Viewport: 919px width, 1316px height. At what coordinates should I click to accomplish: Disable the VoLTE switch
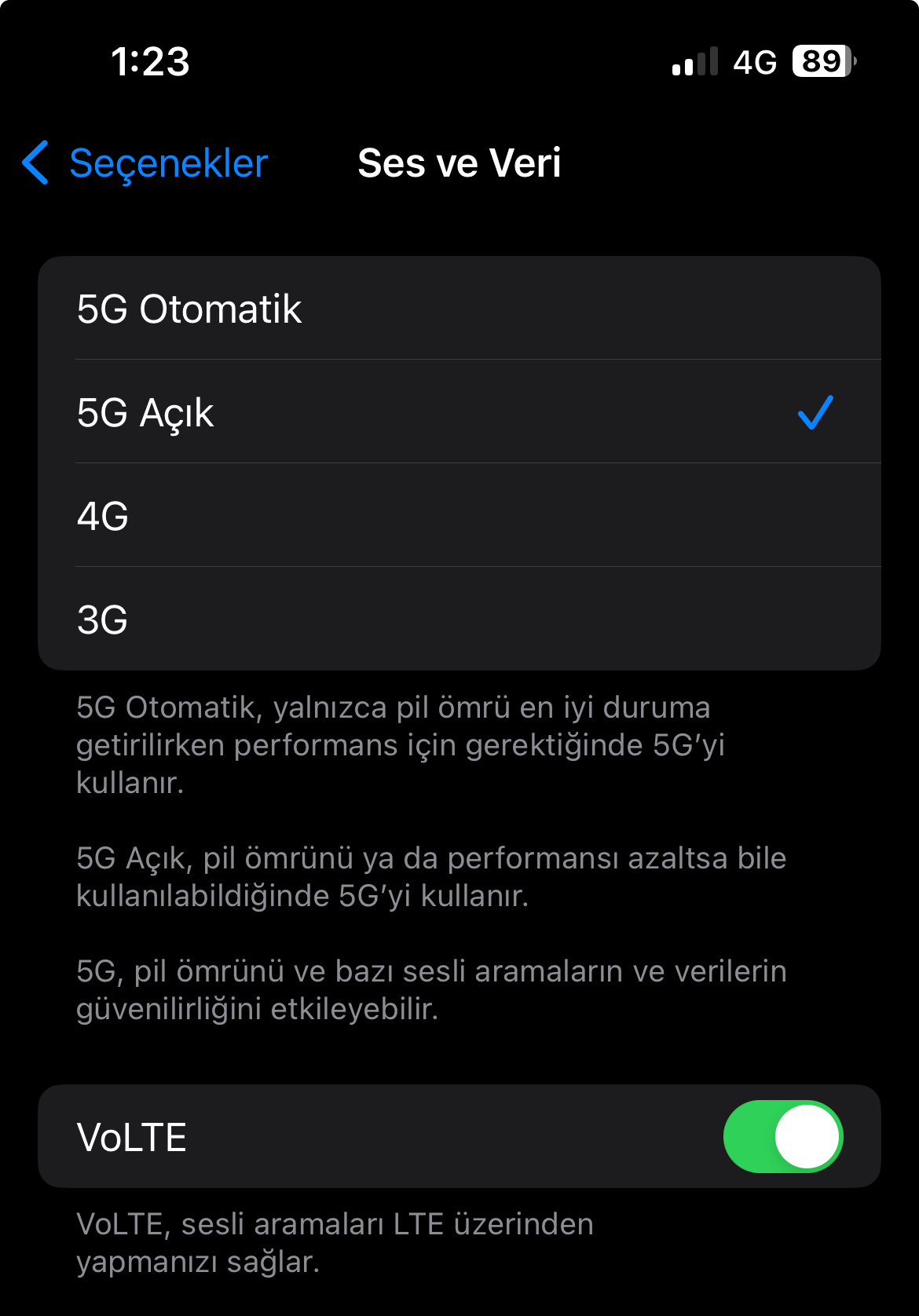tap(782, 1136)
